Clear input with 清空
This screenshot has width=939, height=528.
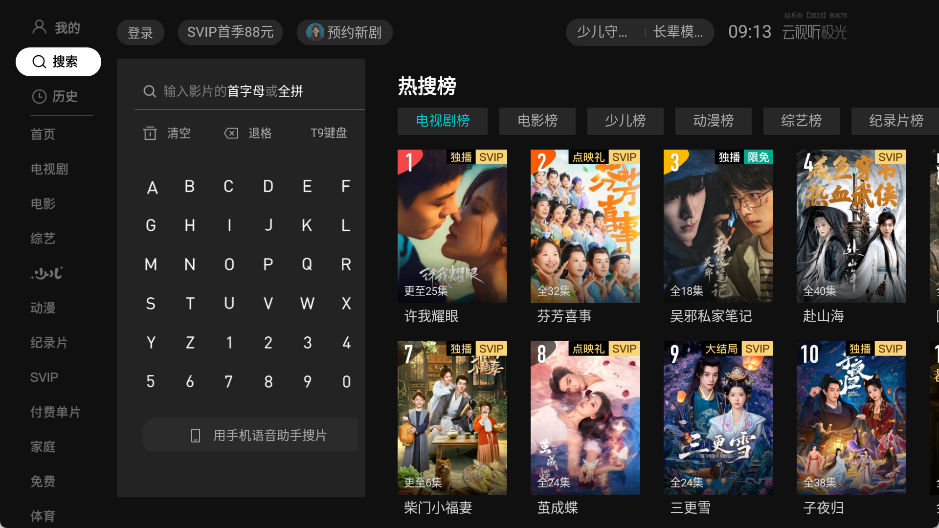[167, 133]
